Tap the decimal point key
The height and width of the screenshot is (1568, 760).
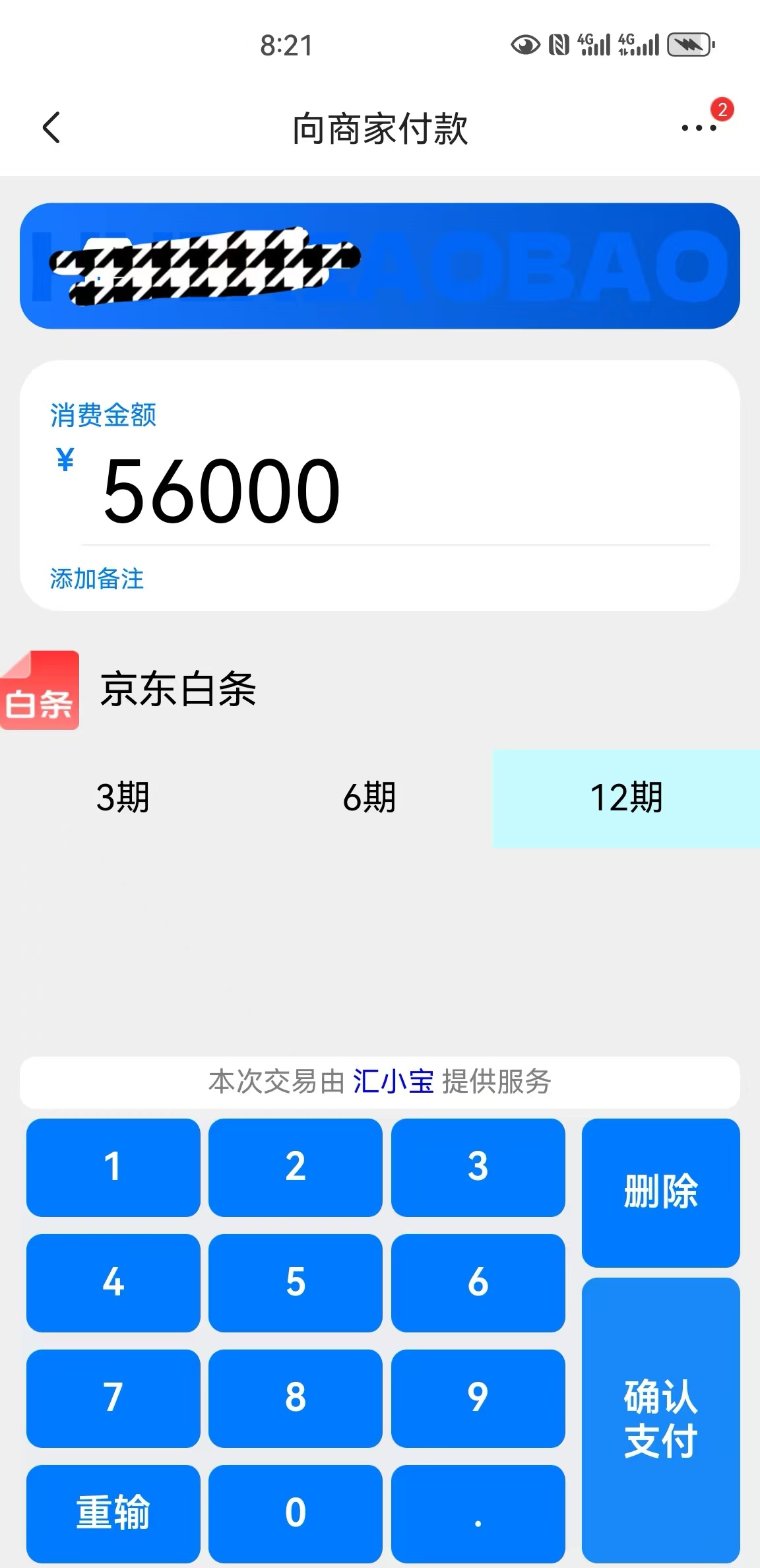[x=478, y=1513]
